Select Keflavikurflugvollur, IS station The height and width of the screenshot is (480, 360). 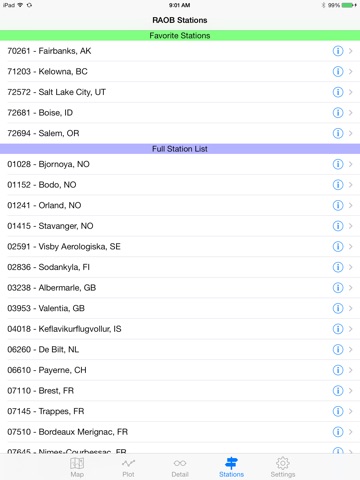[180, 329]
